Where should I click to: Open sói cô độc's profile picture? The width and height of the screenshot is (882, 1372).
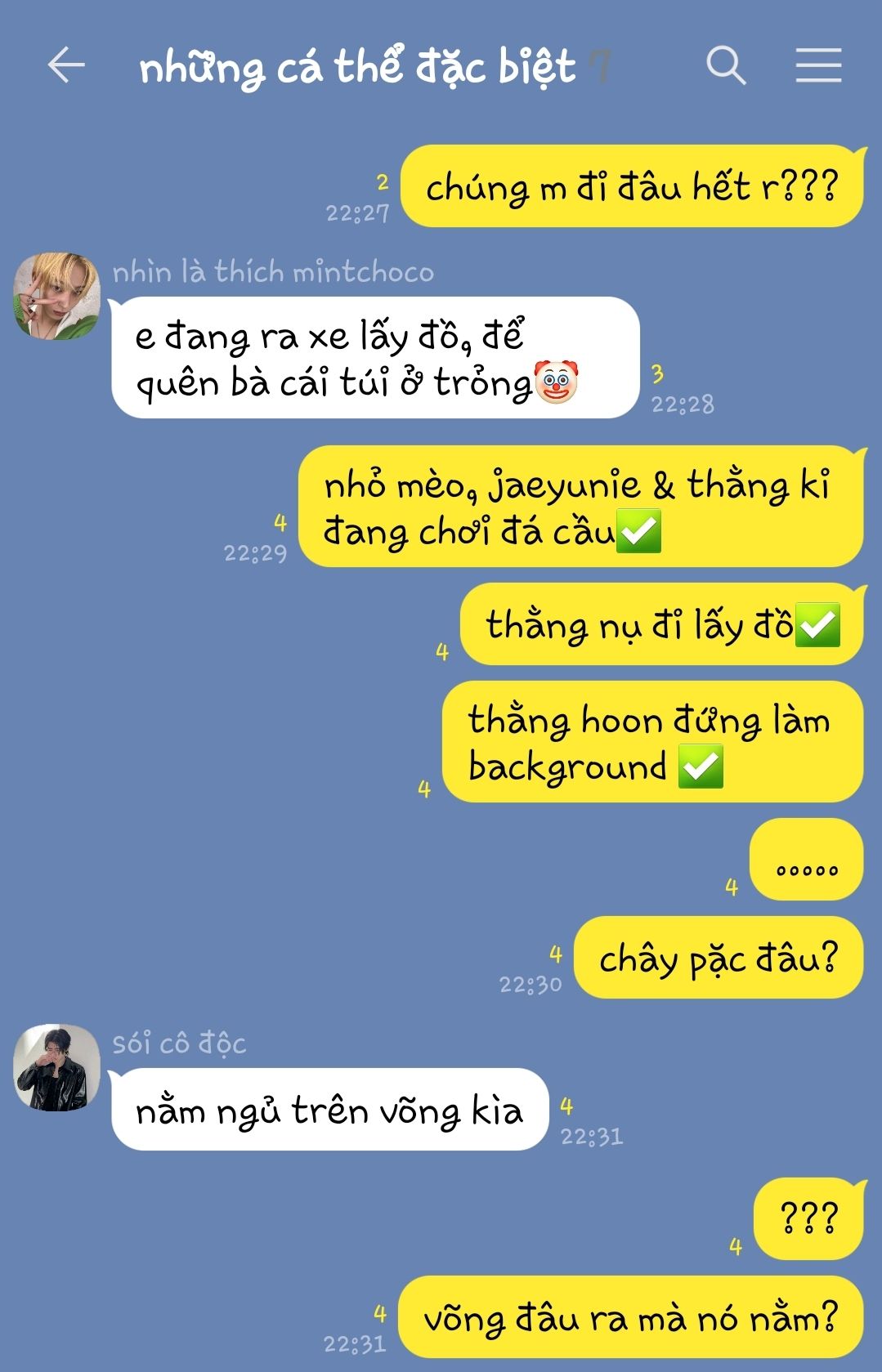point(56,1067)
